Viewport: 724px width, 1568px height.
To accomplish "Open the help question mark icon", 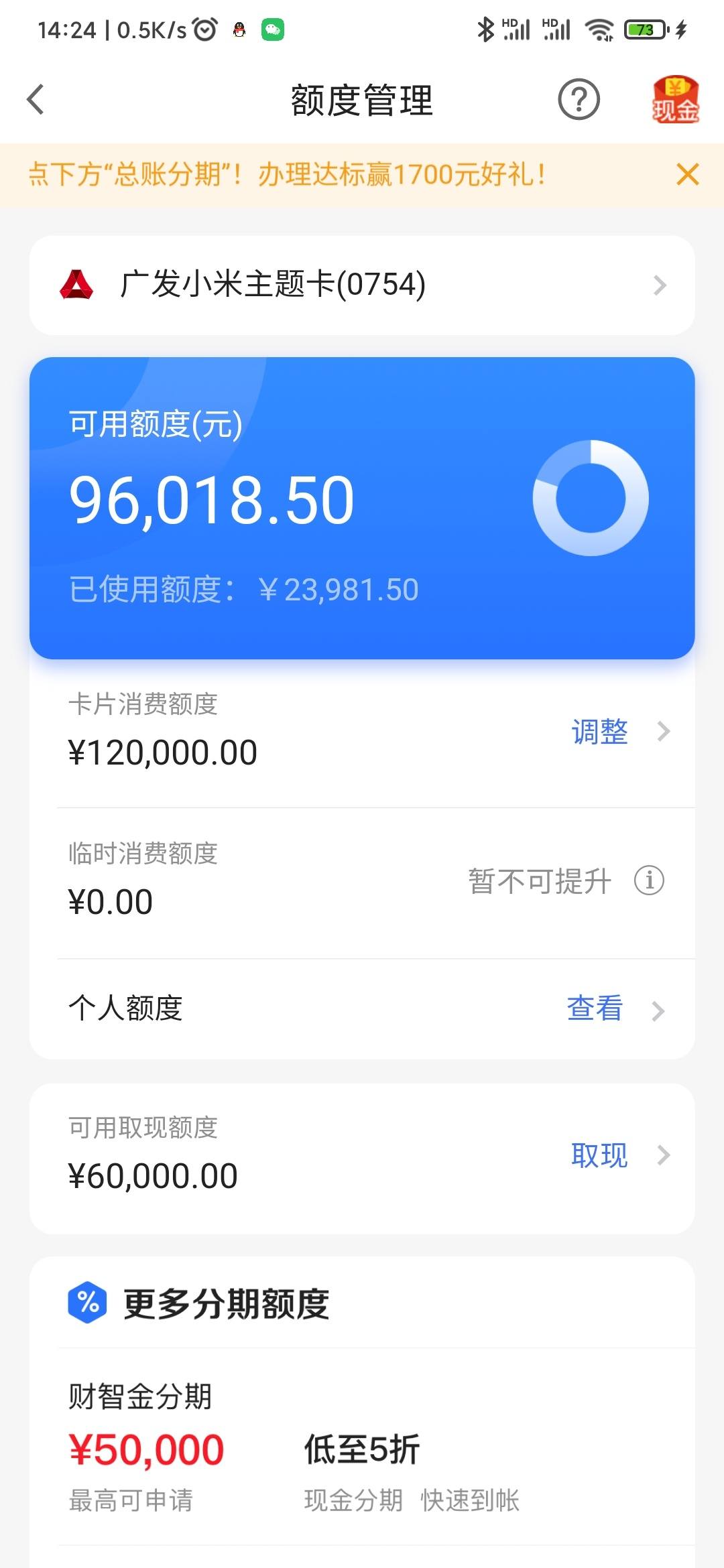I will click(x=579, y=100).
